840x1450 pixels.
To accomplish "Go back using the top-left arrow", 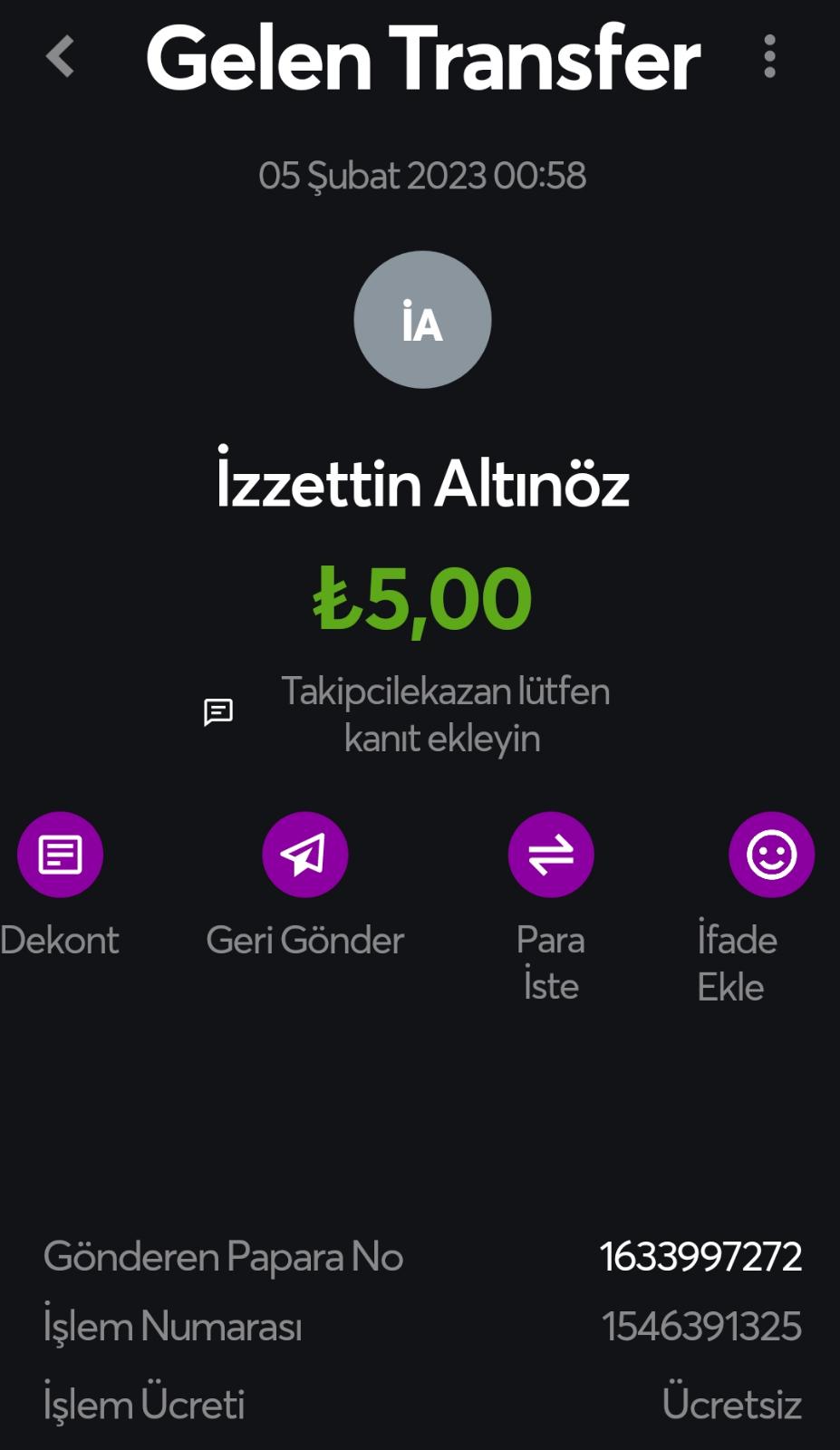I will tap(60, 57).
